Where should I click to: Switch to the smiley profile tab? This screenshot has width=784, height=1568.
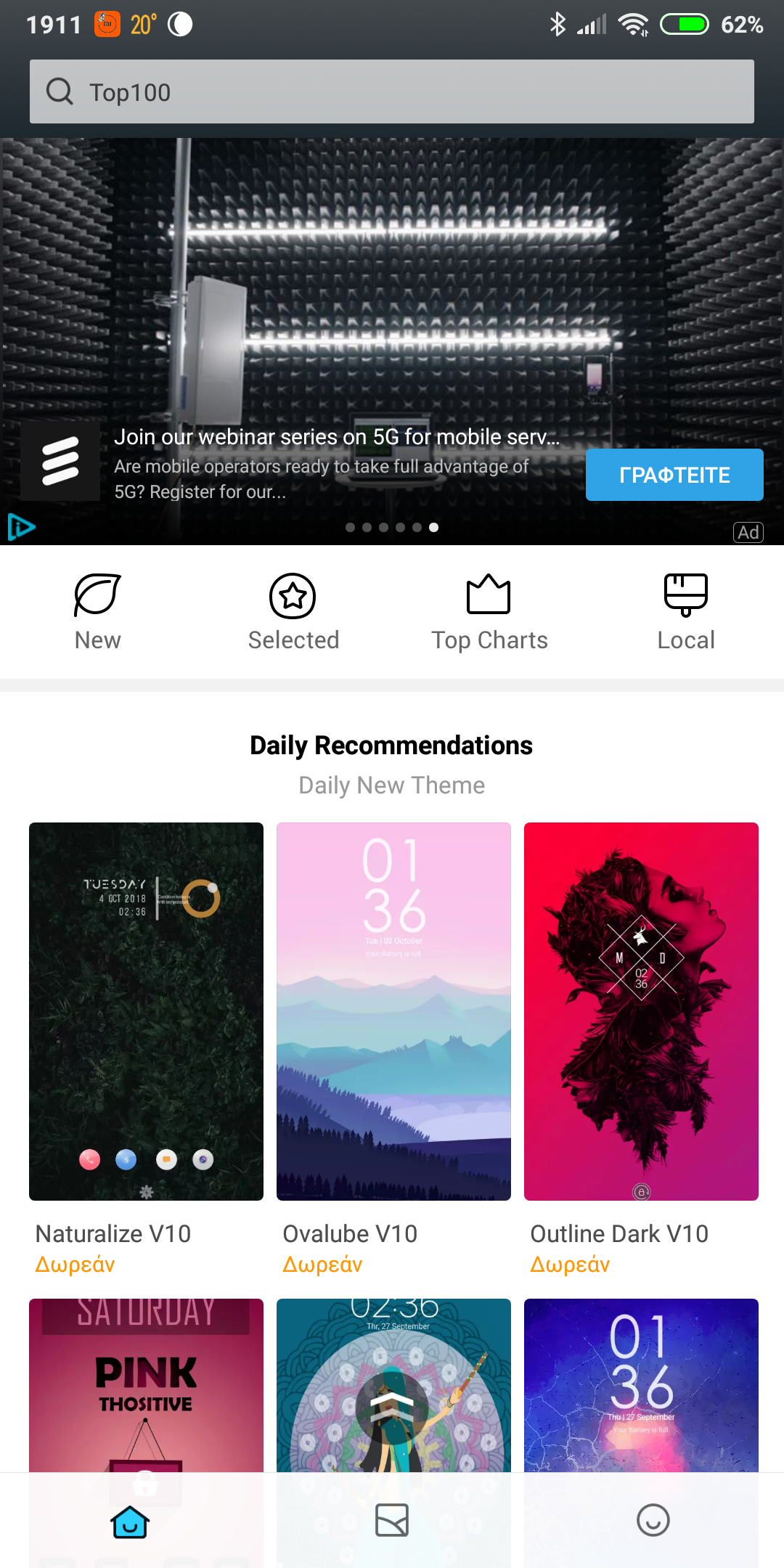pyautogui.click(x=653, y=1520)
